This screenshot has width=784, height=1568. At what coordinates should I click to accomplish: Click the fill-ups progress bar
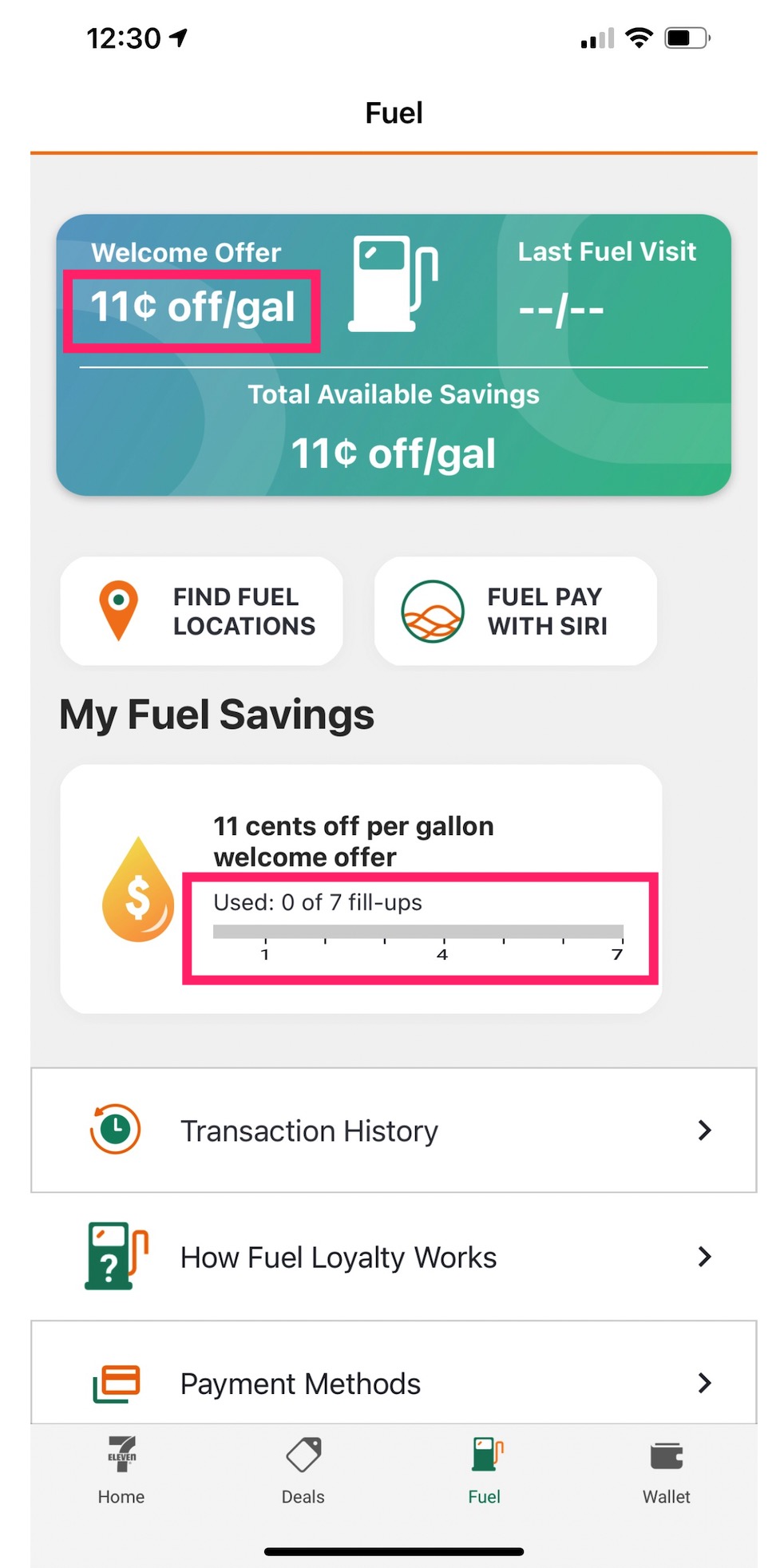418,929
